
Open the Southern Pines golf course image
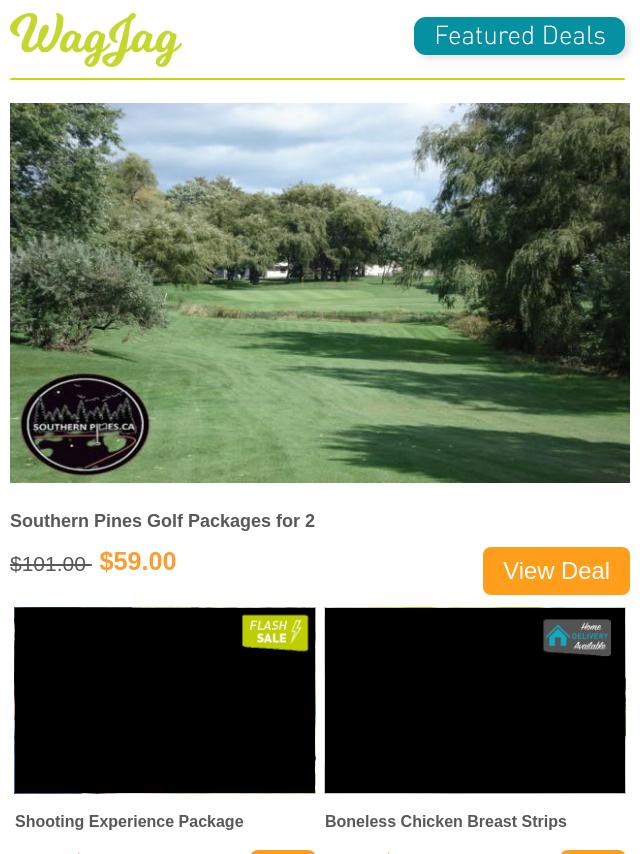tap(320, 292)
